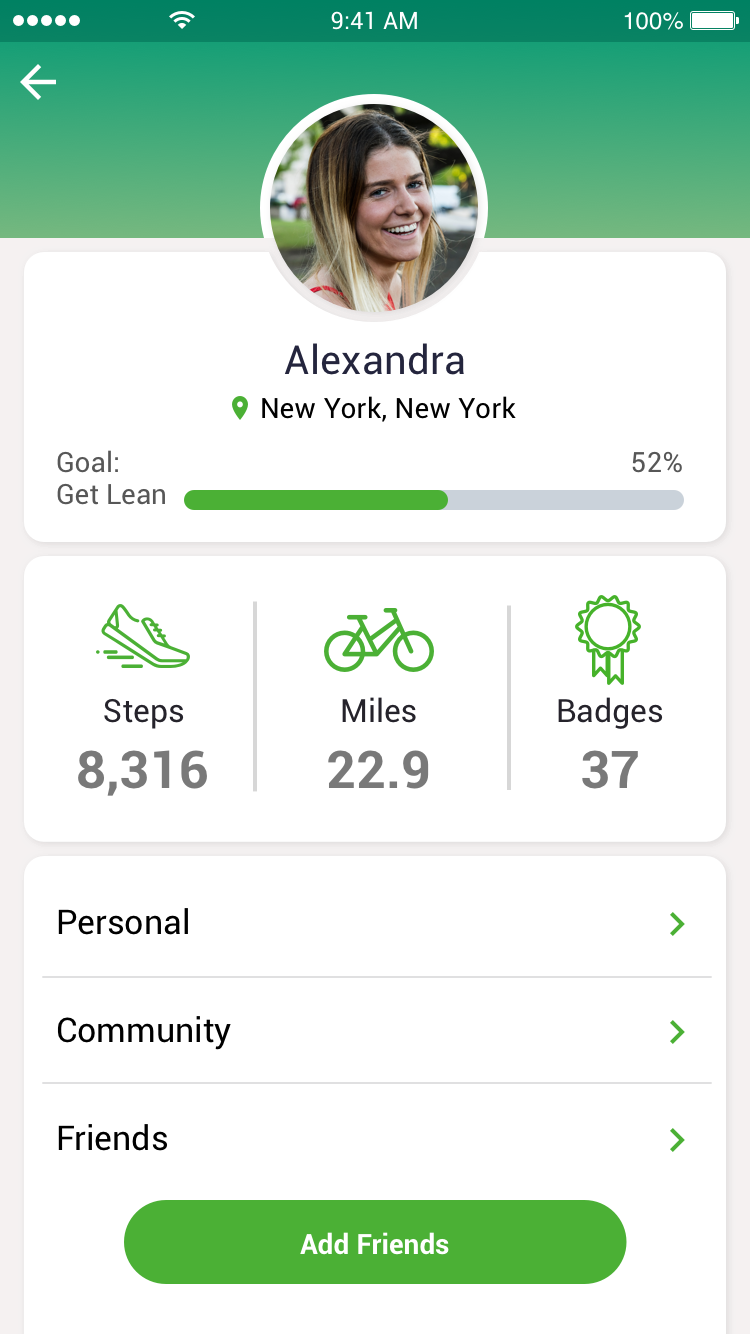Tap the Add Friends button
This screenshot has width=750, height=1334.
[x=375, y=1243]
